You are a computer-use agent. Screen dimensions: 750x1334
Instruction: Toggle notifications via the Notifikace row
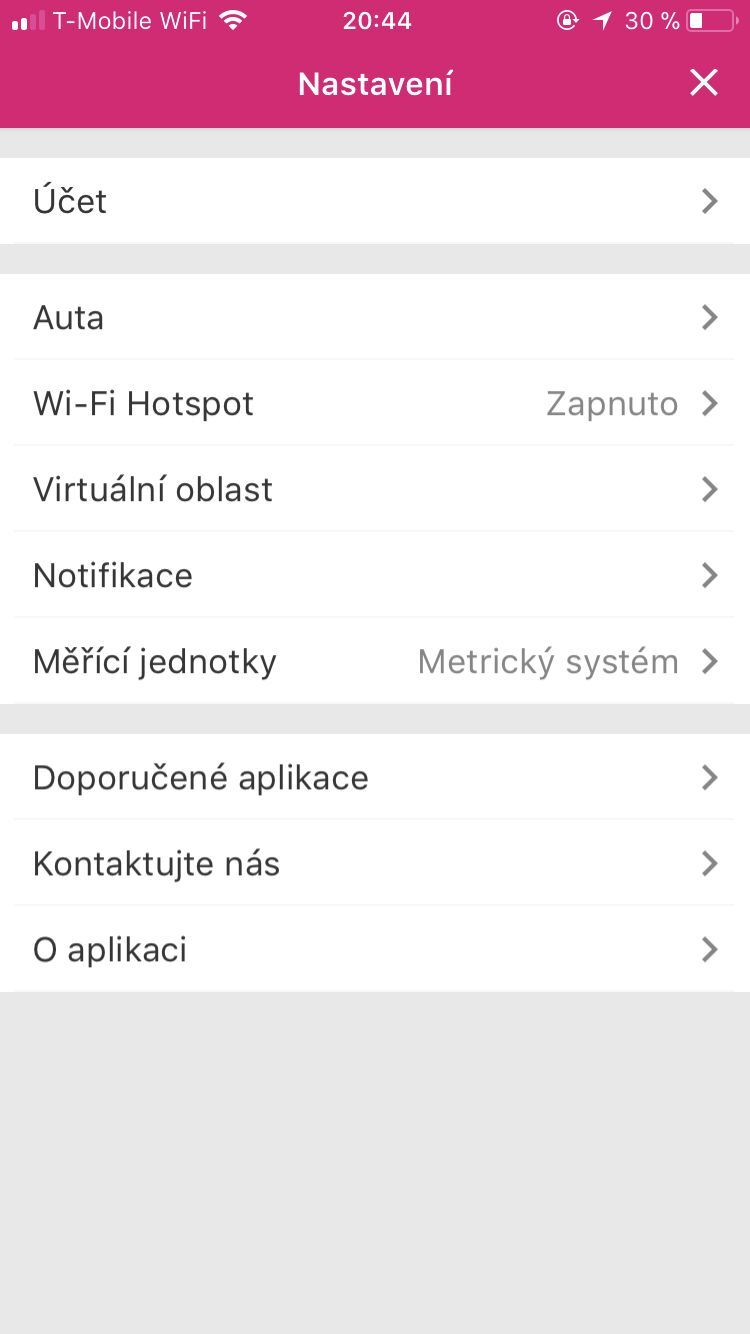[375, 575]
